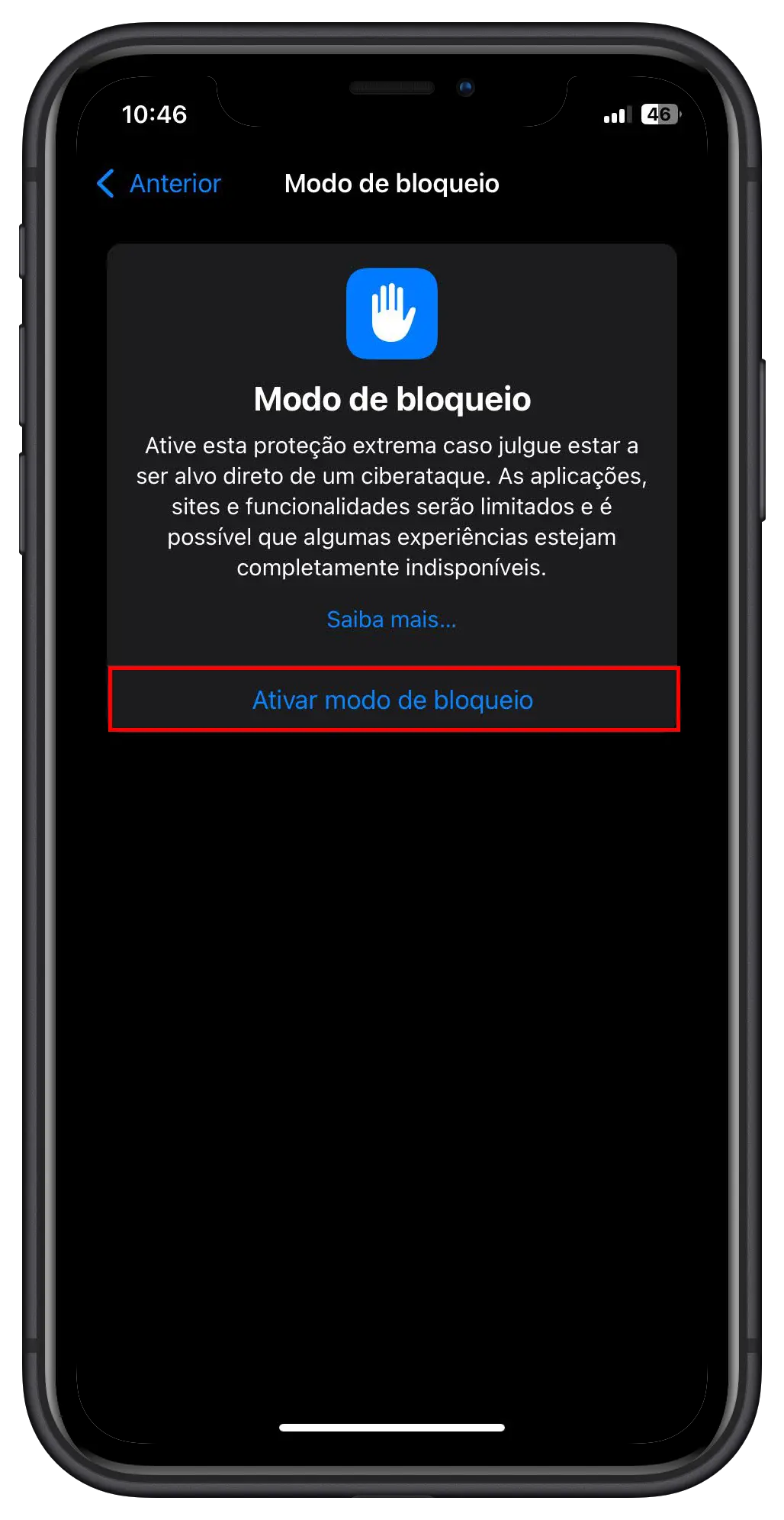Screen dimensions: 784x1520
Task: Open the Saiba mais link
Action: click(391, 620)
